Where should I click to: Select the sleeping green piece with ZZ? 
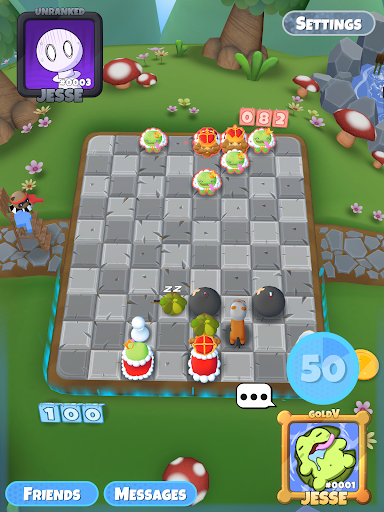[173, 302]
